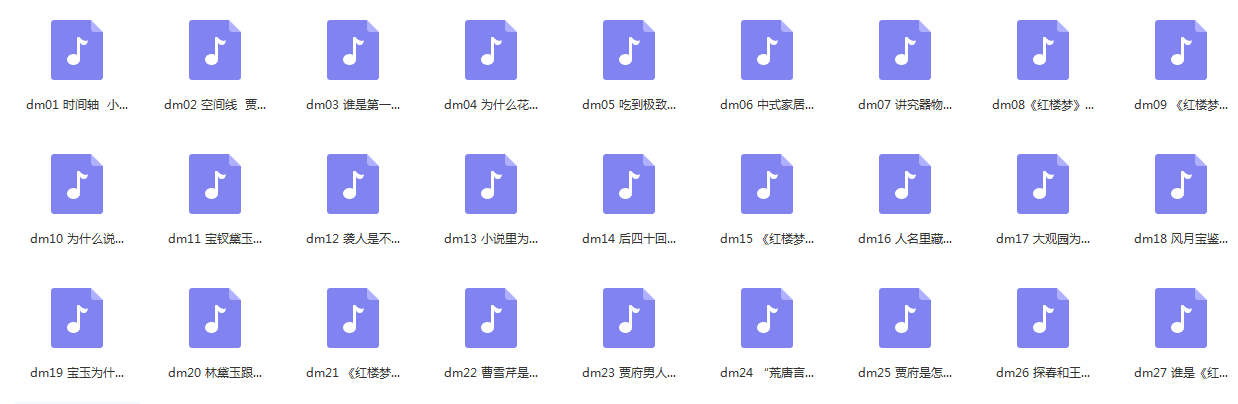Open dm05 吃到极致 audio file
Image resolution: width=1238 pixels, height=404 pixels.
tap(629, 50)
